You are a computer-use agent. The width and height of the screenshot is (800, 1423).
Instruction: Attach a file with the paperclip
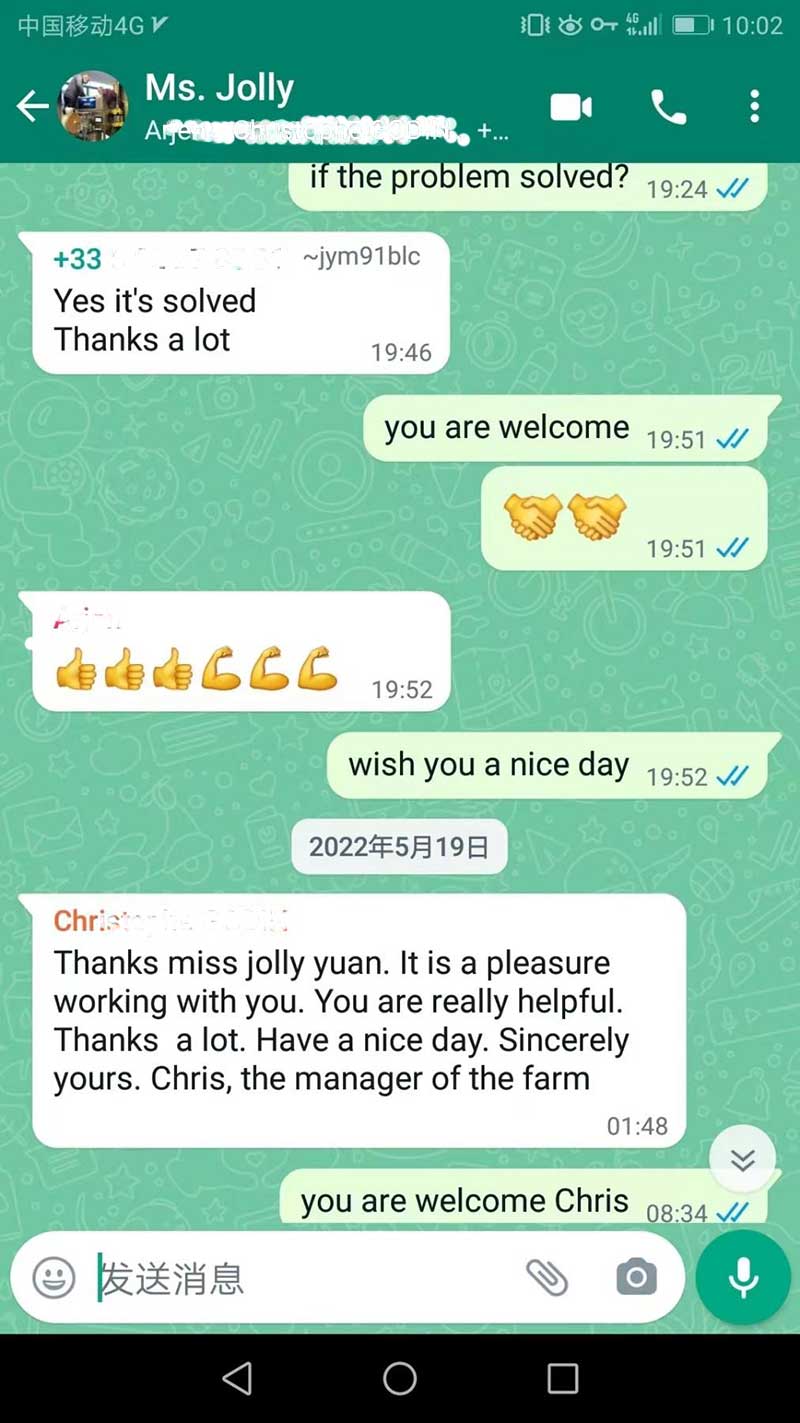547,1277
